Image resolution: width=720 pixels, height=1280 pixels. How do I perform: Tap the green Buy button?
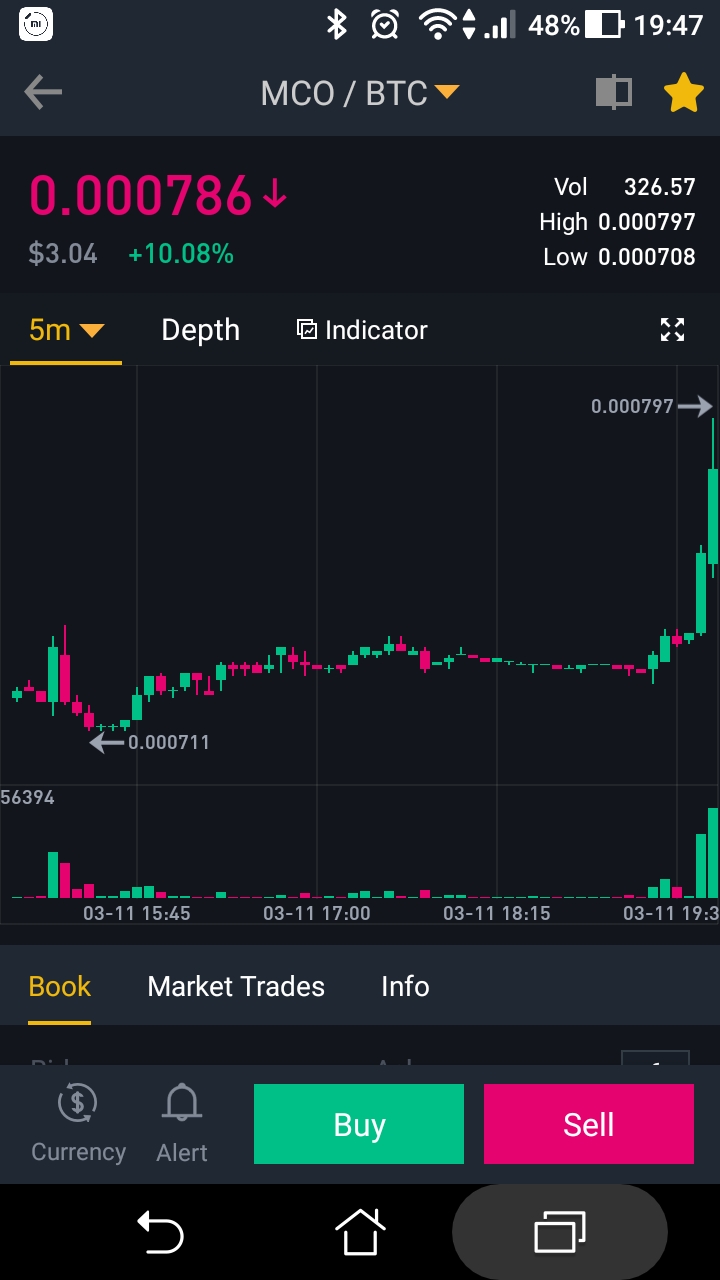click(x=359, y=1124)
